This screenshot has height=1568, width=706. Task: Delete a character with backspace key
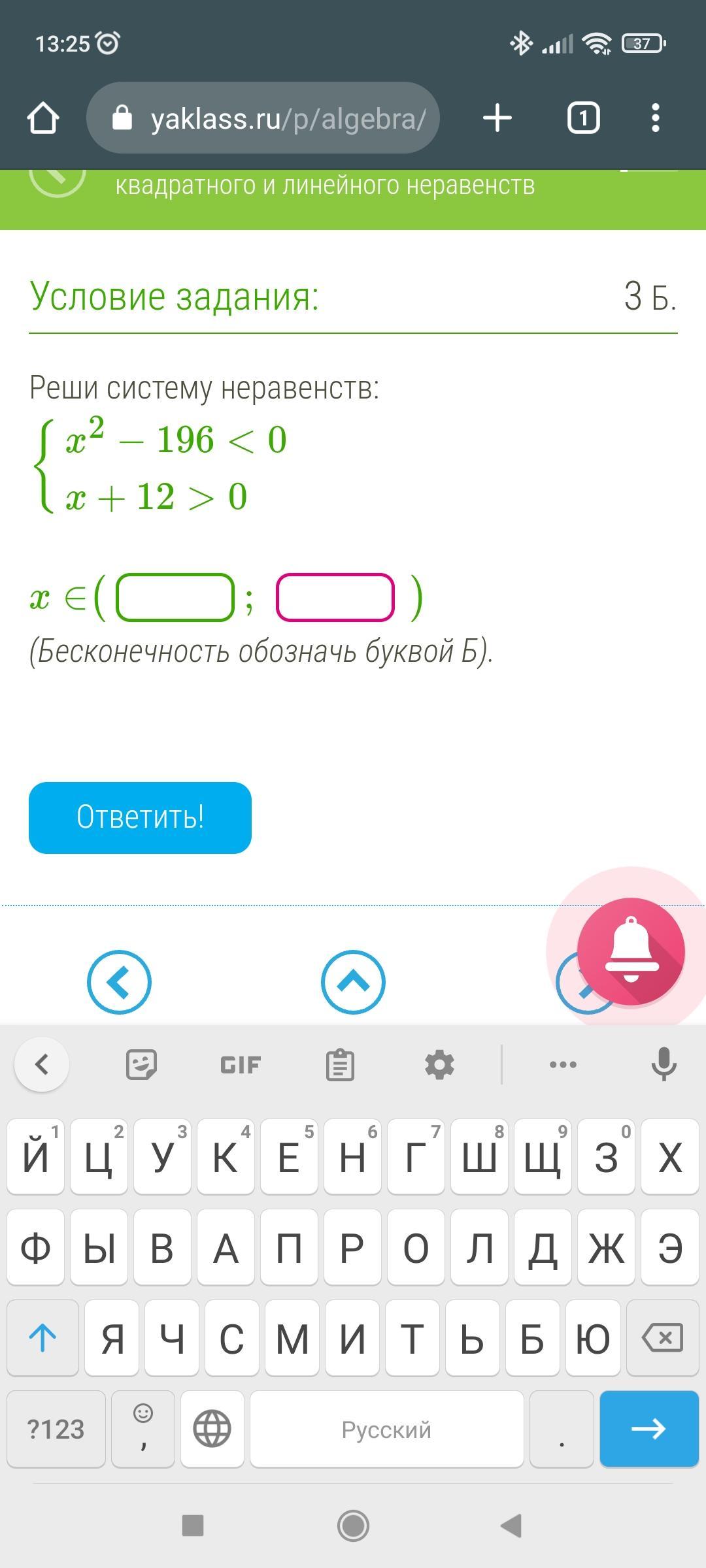663,1338
